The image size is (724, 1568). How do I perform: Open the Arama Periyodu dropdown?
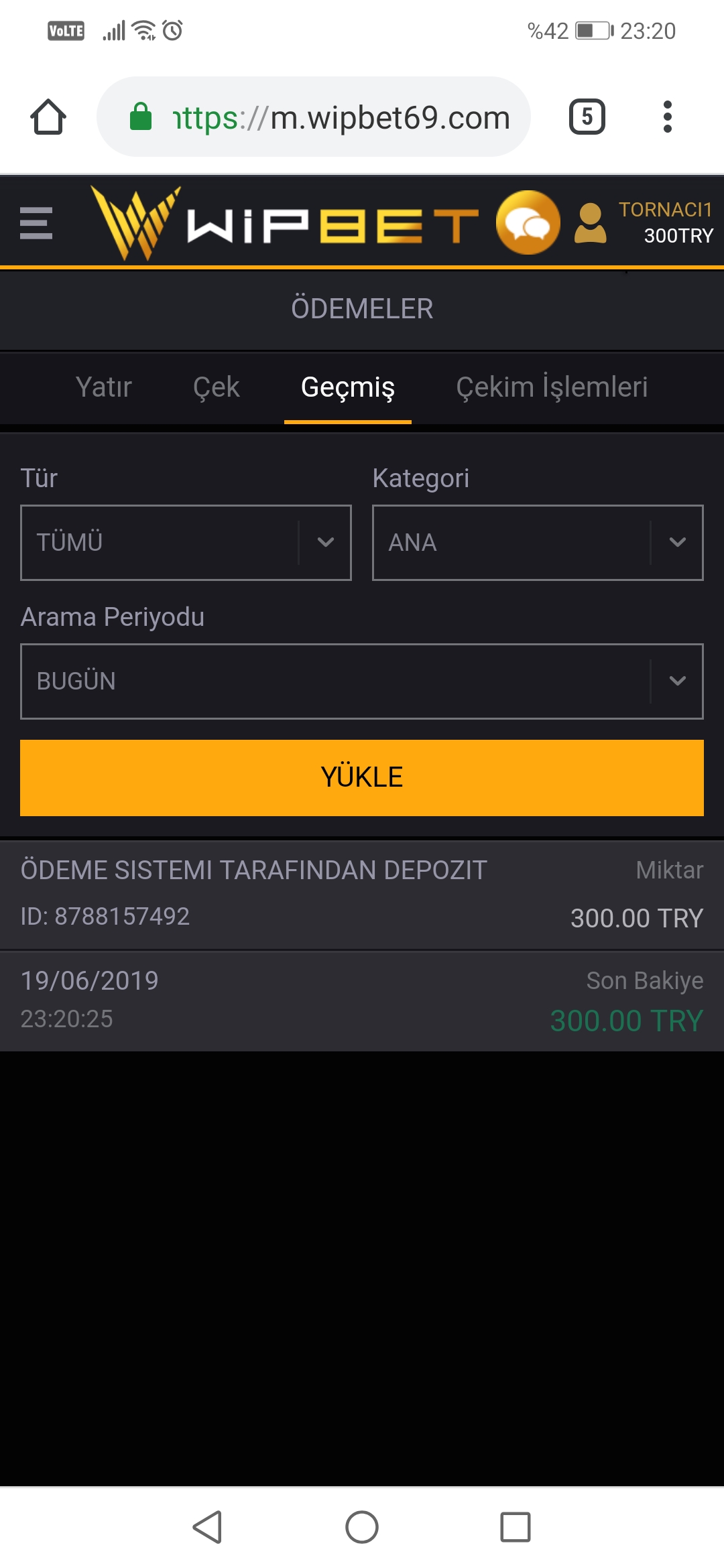(x=362, y=681)
